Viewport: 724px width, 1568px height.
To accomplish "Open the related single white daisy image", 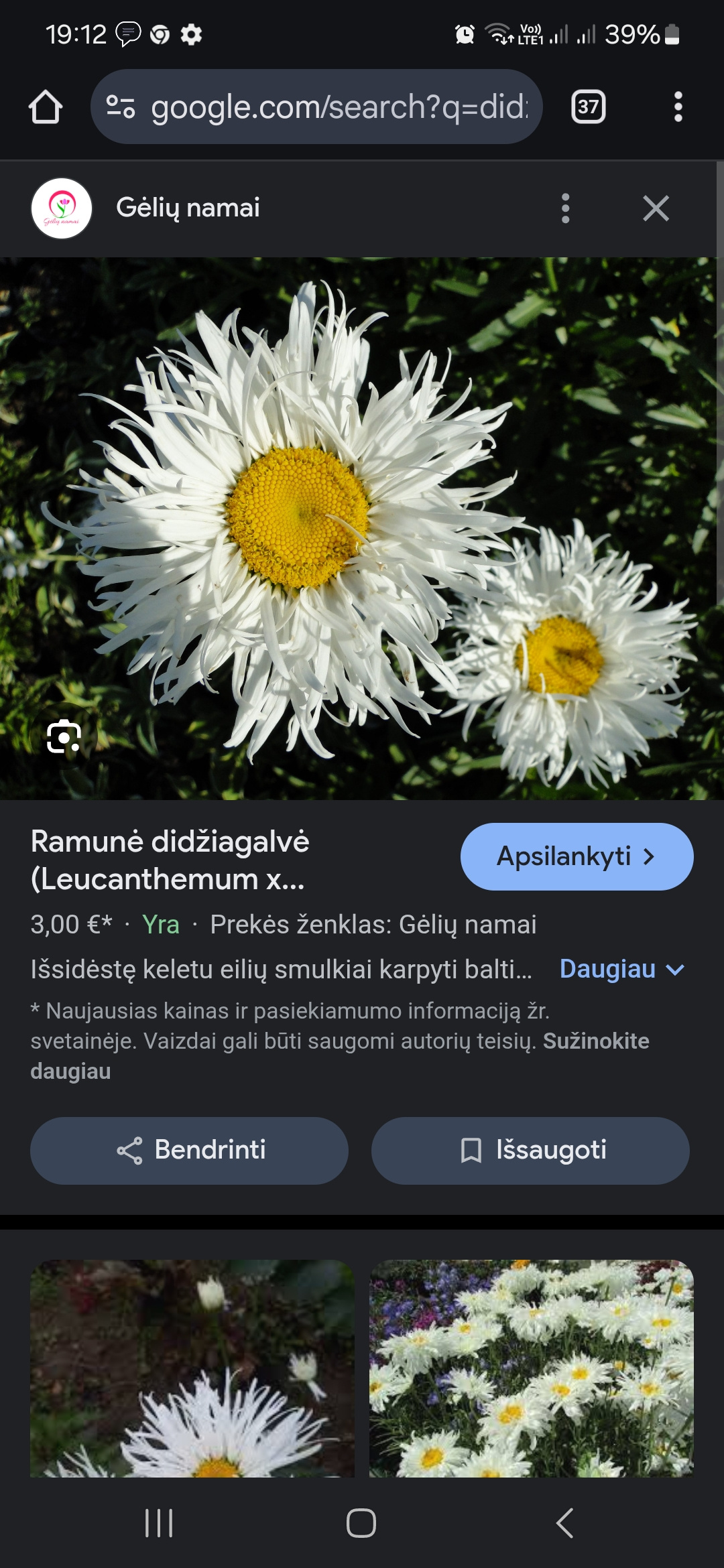I will pos(192,1368).
